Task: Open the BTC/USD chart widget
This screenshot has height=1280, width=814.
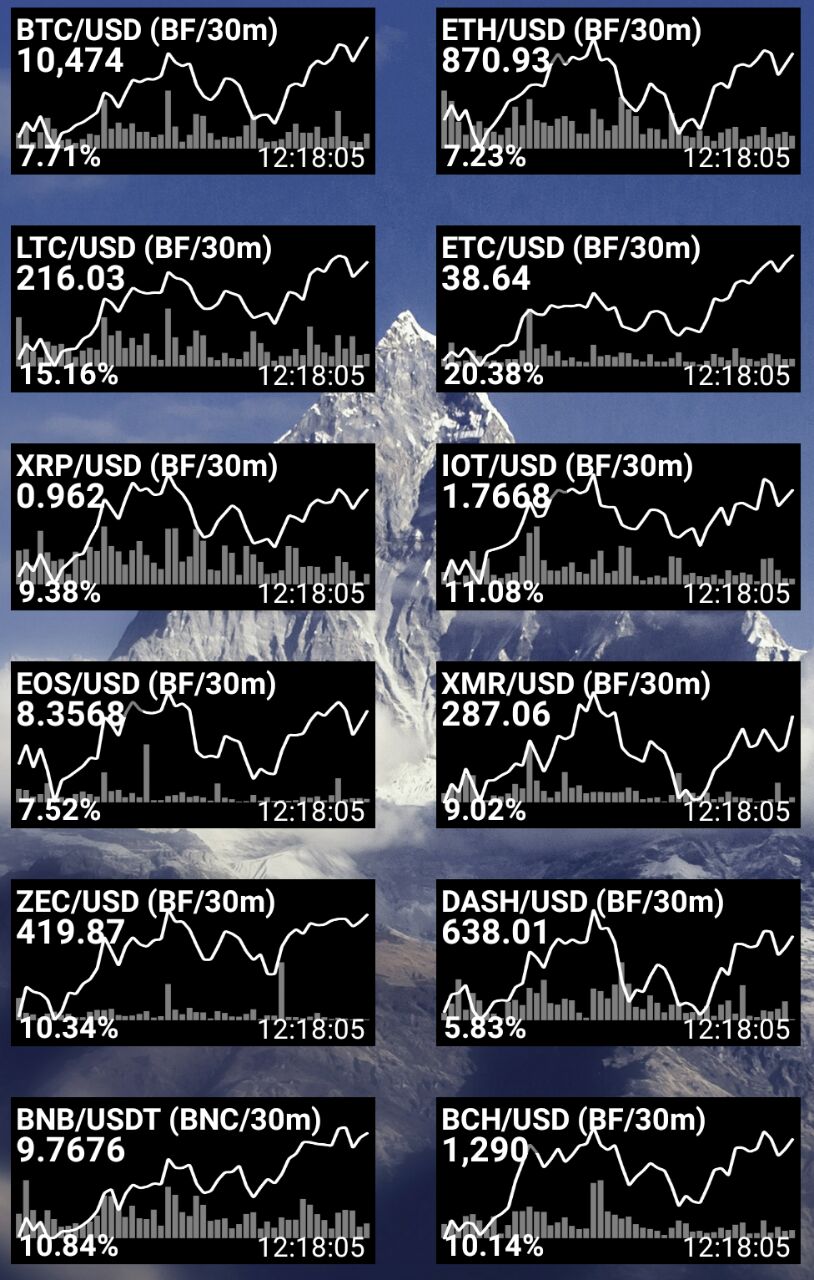Action: 193,91
